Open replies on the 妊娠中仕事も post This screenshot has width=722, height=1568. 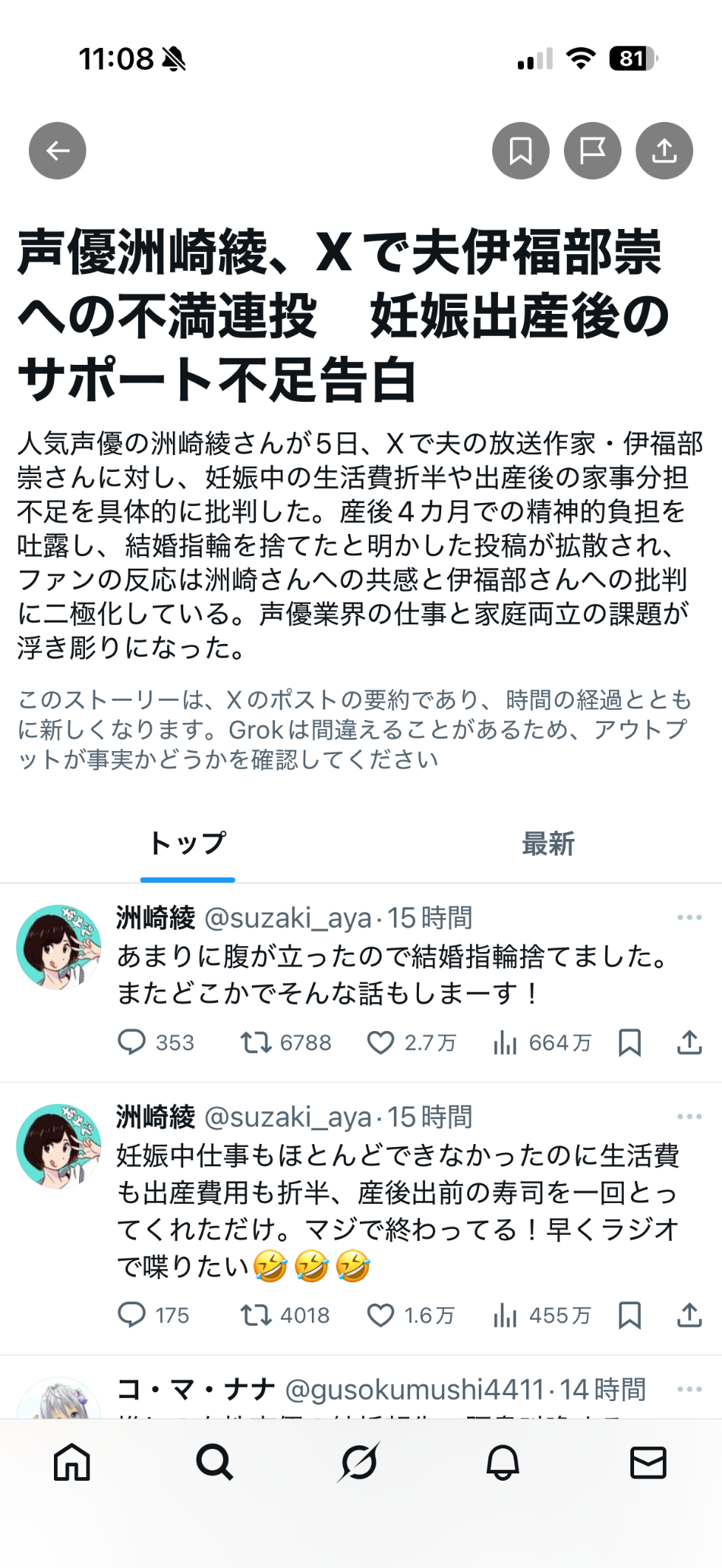(132, 1315)
